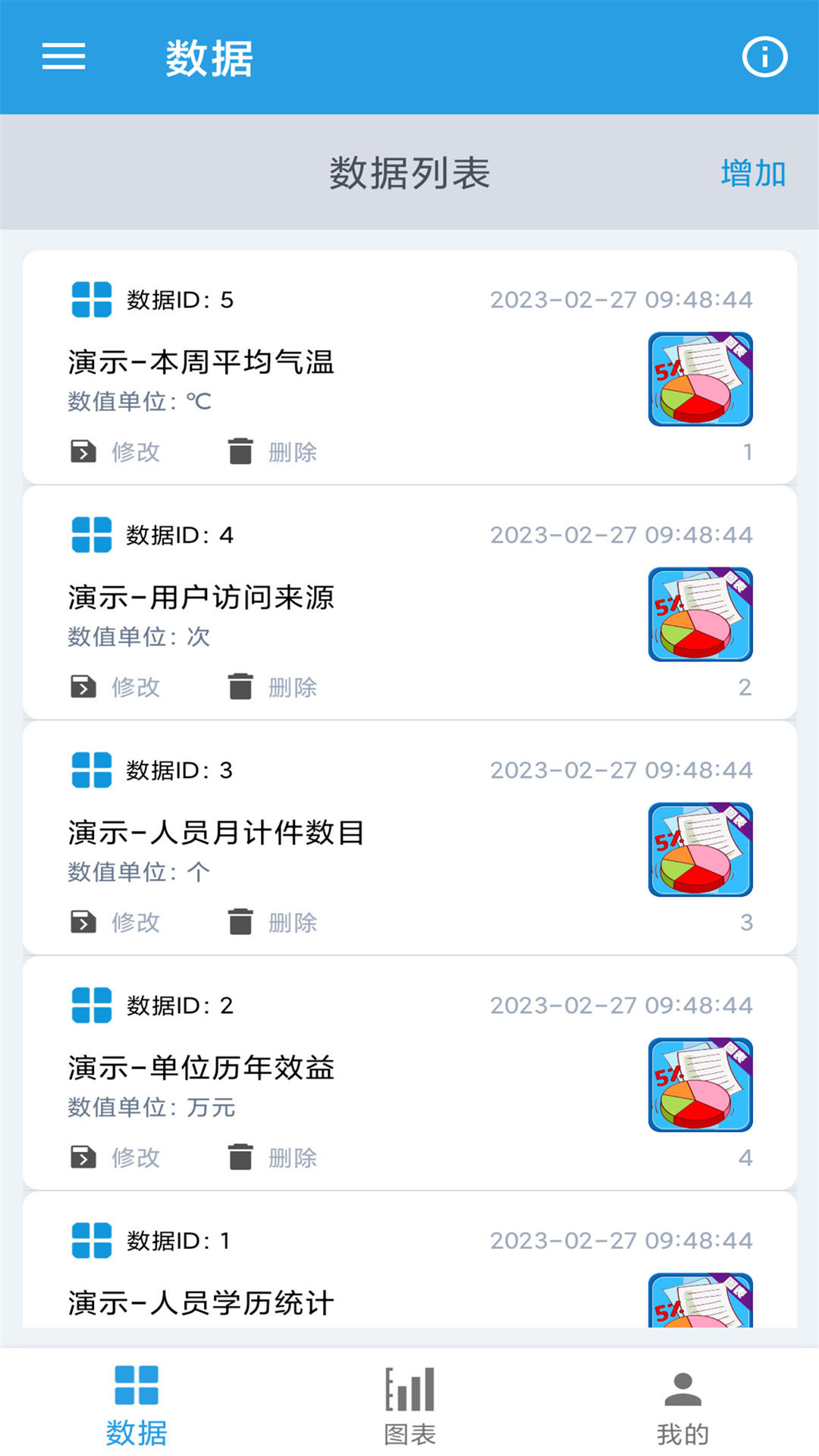
Task: Click the grid icon next to 数据ID: 3
Action: click(x=91, y=770)
